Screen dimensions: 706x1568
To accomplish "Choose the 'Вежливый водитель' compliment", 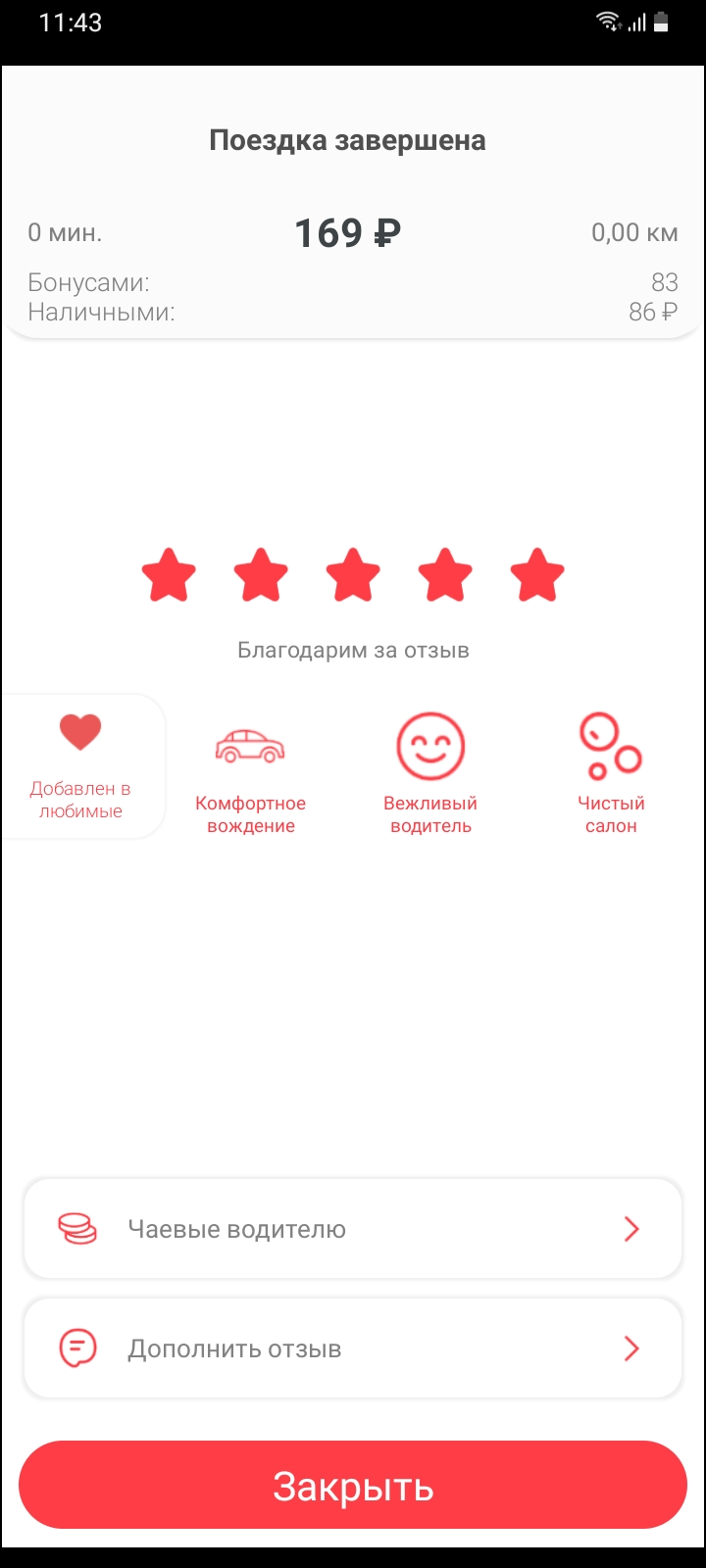I will [430, 774].
